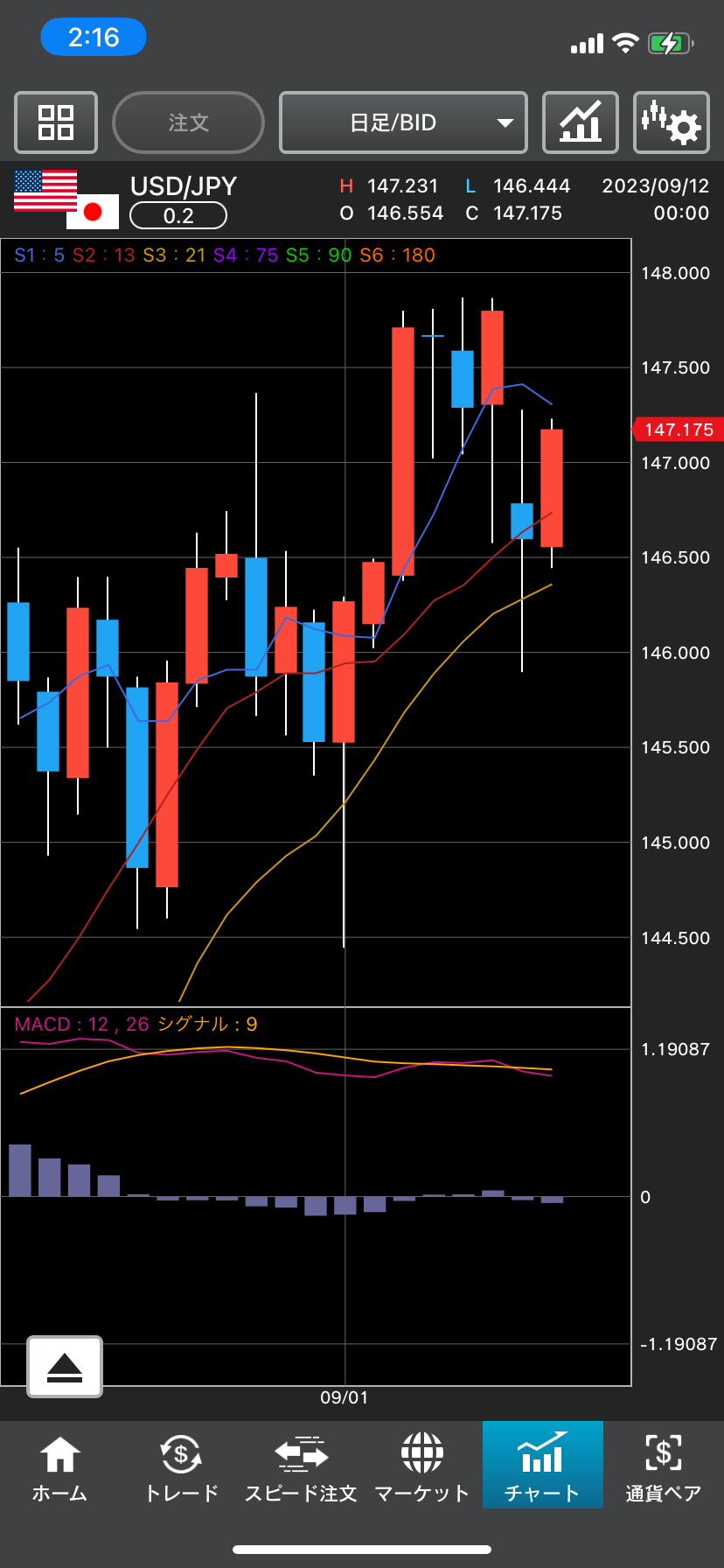Tap the 注文 order button
This screenshot has width=724, height=1568.
189,122
